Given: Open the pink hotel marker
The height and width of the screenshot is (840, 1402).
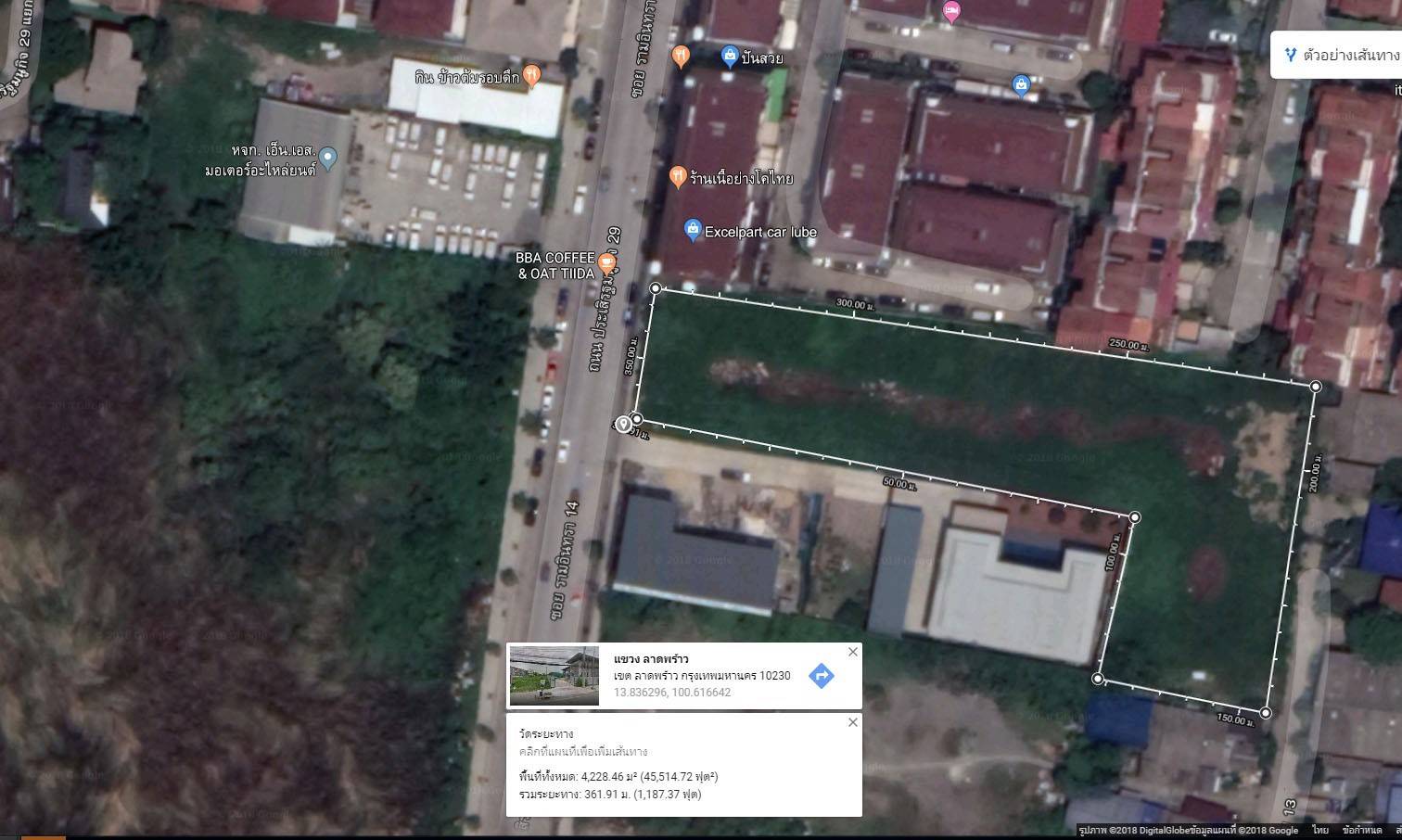Looking at the screenshot, I should 950,11.
